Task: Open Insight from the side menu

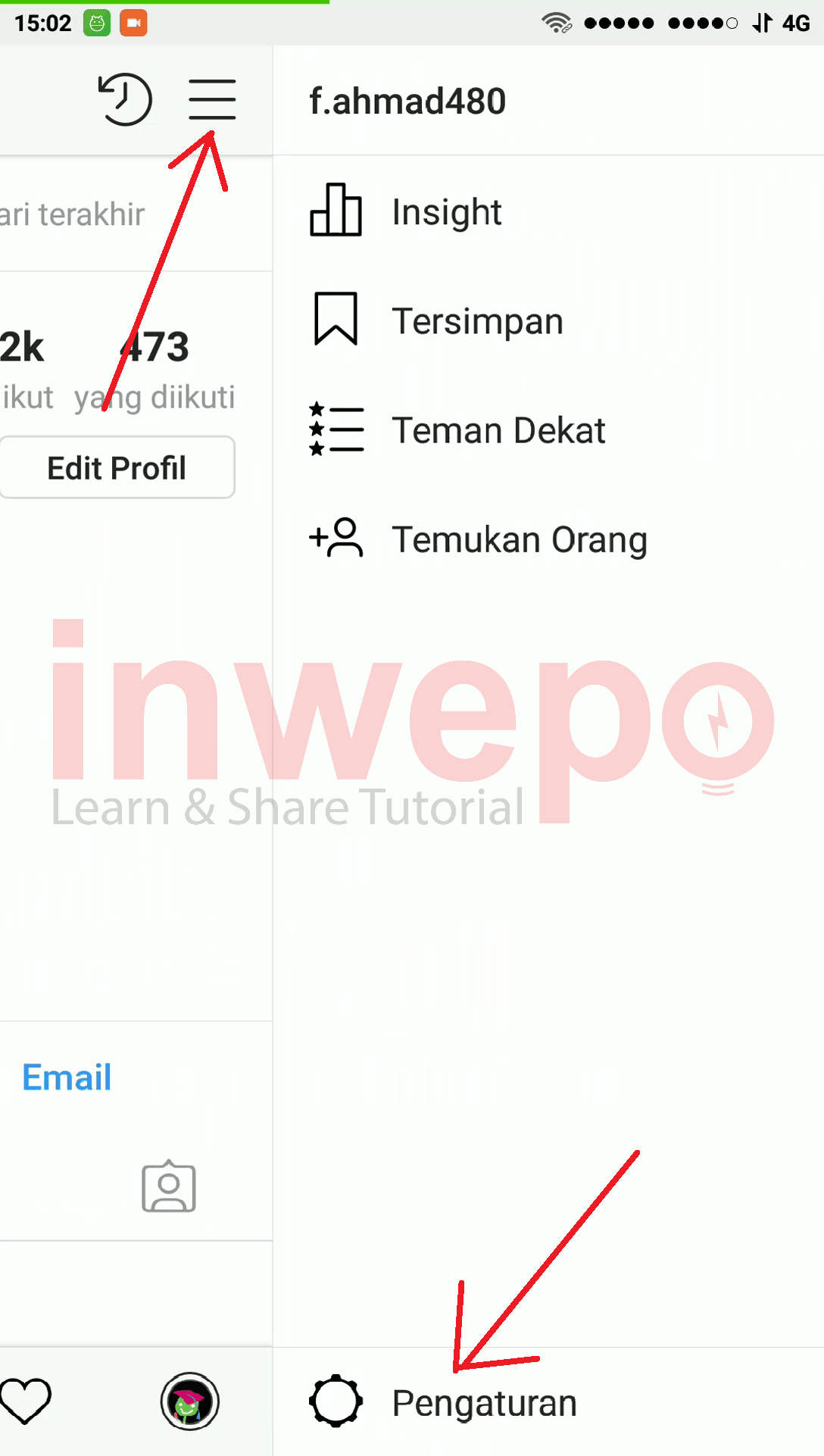Action: (x=445, y=211)
